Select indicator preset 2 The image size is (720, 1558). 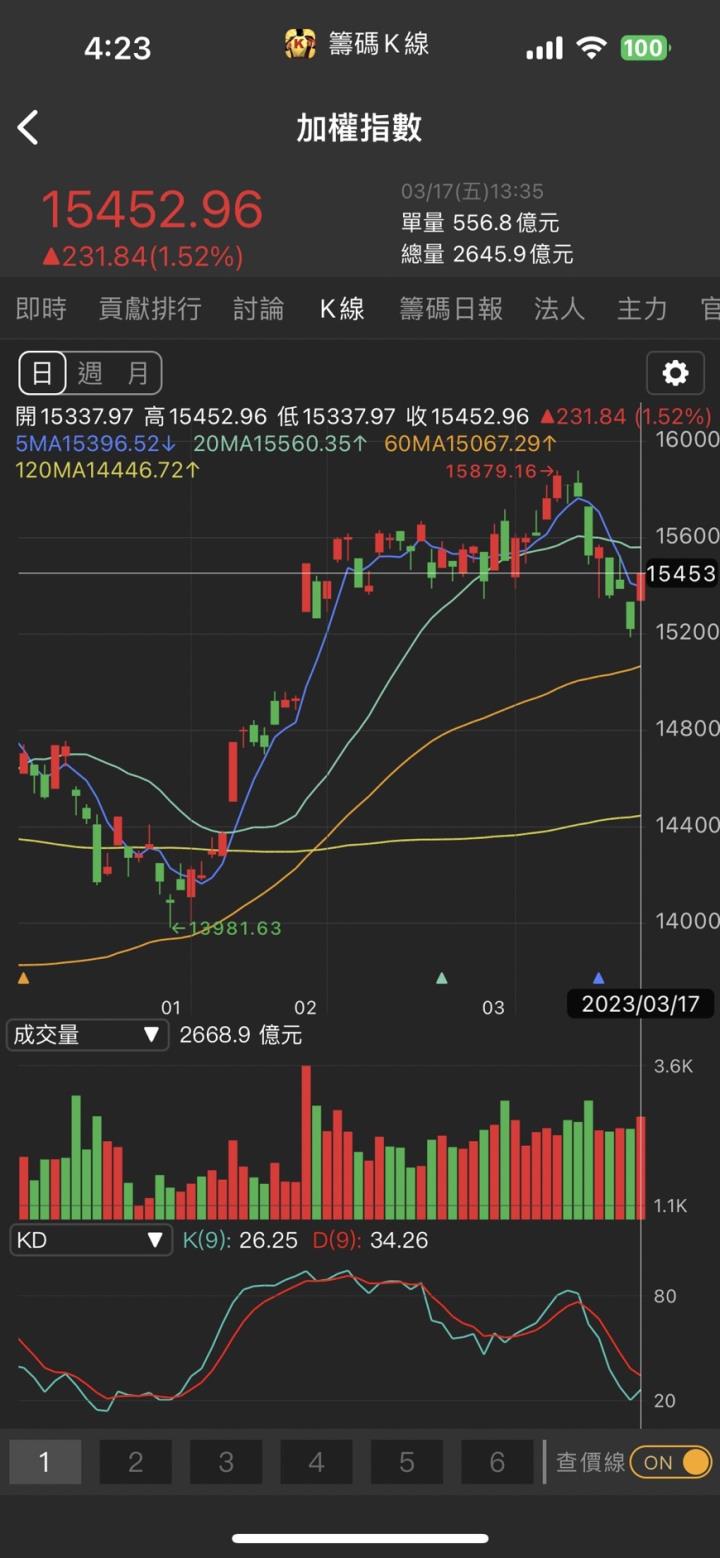(x=136, y=1463)
